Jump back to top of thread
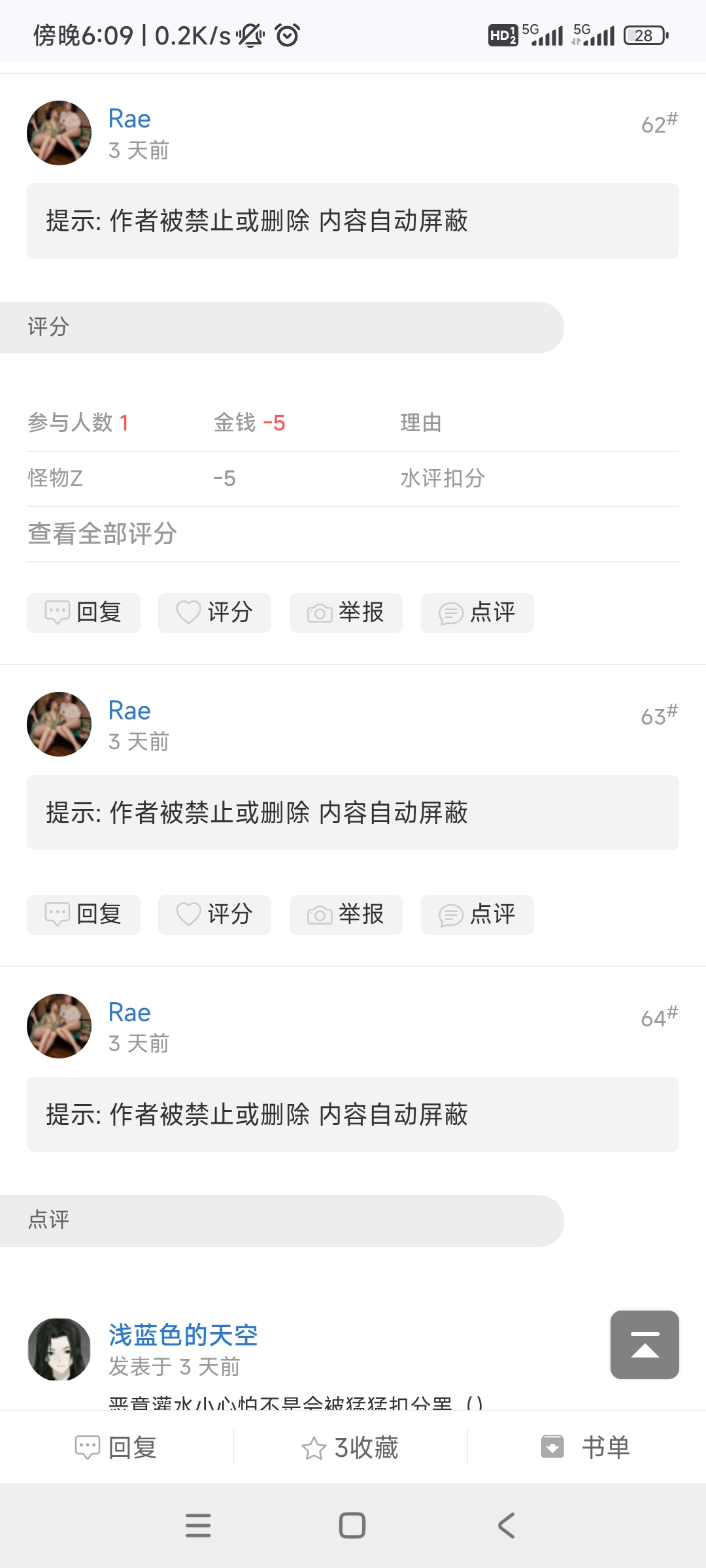 tap(645, 1345)
